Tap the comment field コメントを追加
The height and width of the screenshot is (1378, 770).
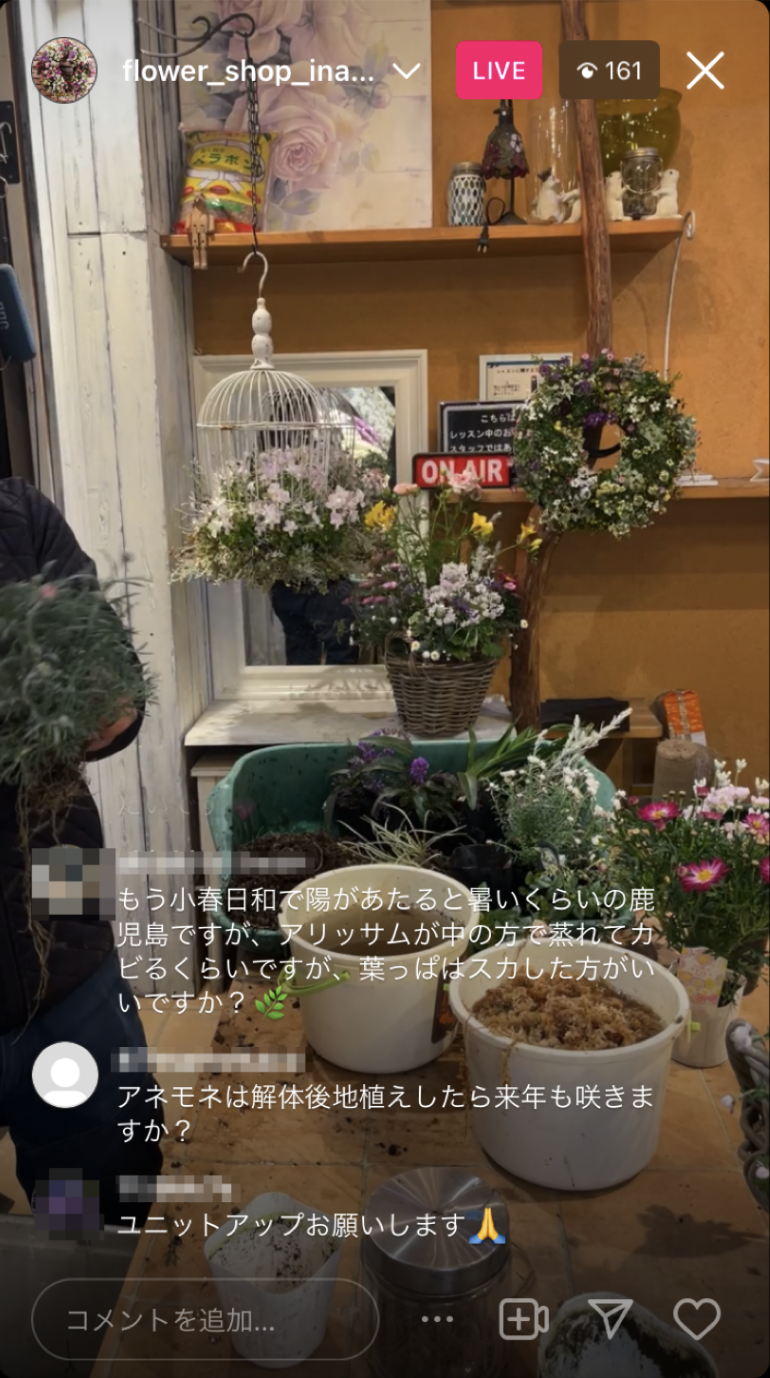205,1320
